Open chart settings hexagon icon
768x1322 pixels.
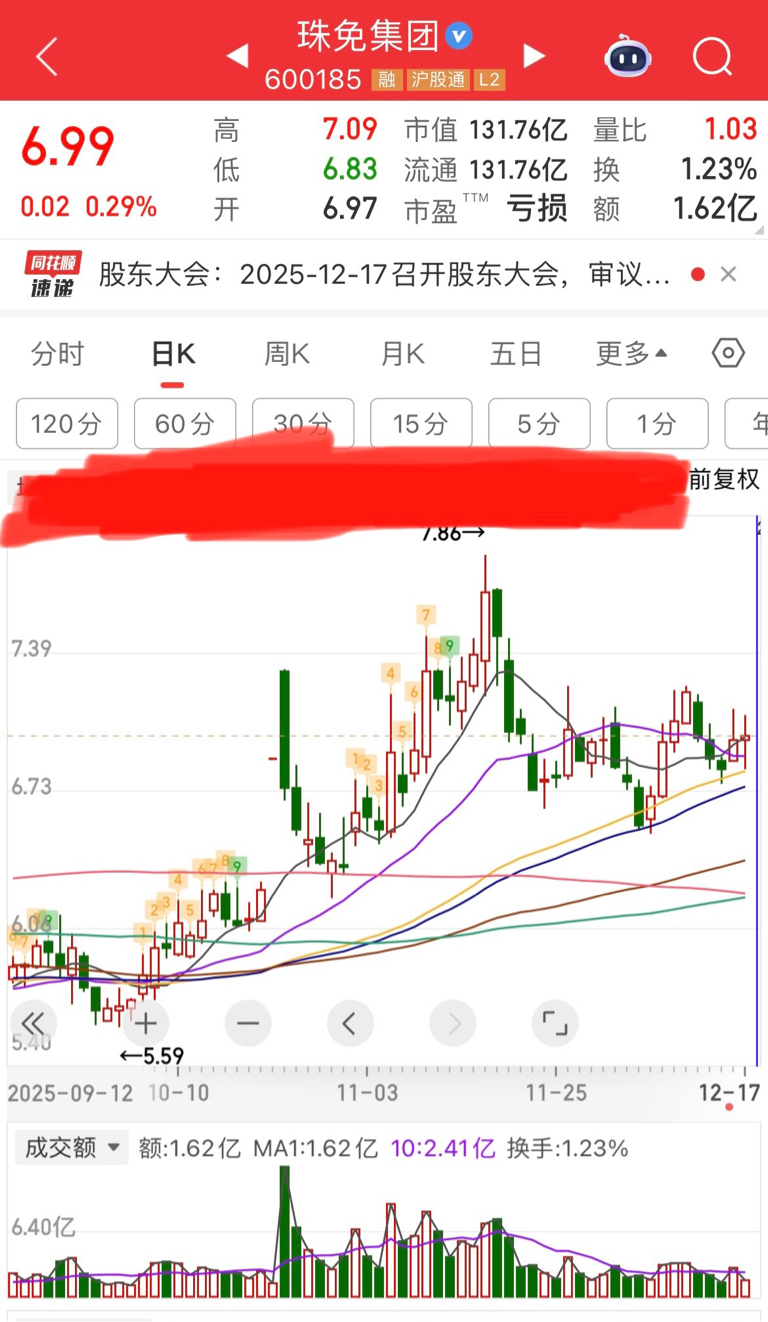(728, 354)
